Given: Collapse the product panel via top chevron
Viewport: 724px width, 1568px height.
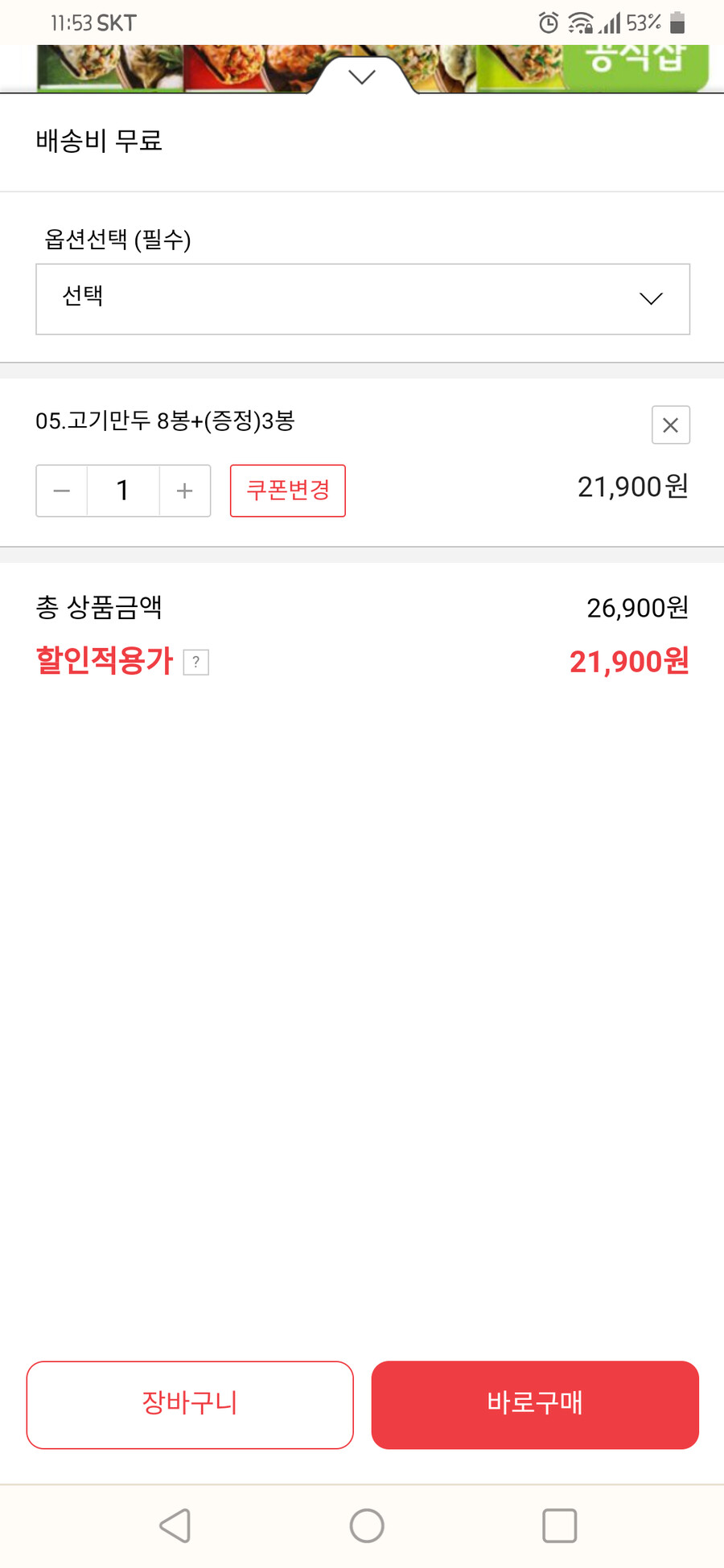Looking at the screenshot, I should (x=361, y=76).
